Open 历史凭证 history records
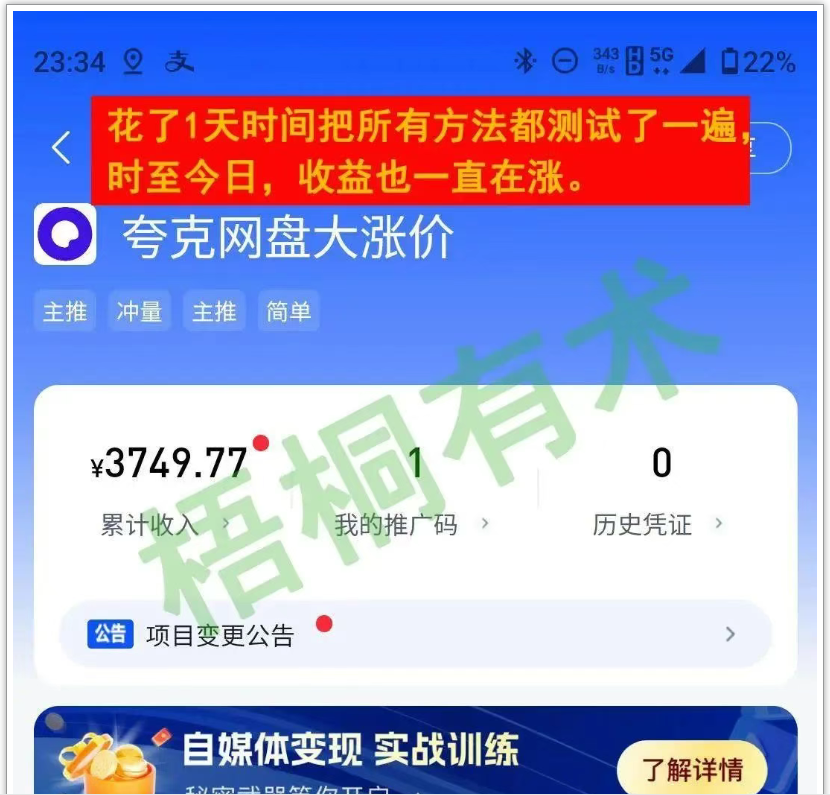The height and width of the screenshot is (795, 830). tap(657, 524)
